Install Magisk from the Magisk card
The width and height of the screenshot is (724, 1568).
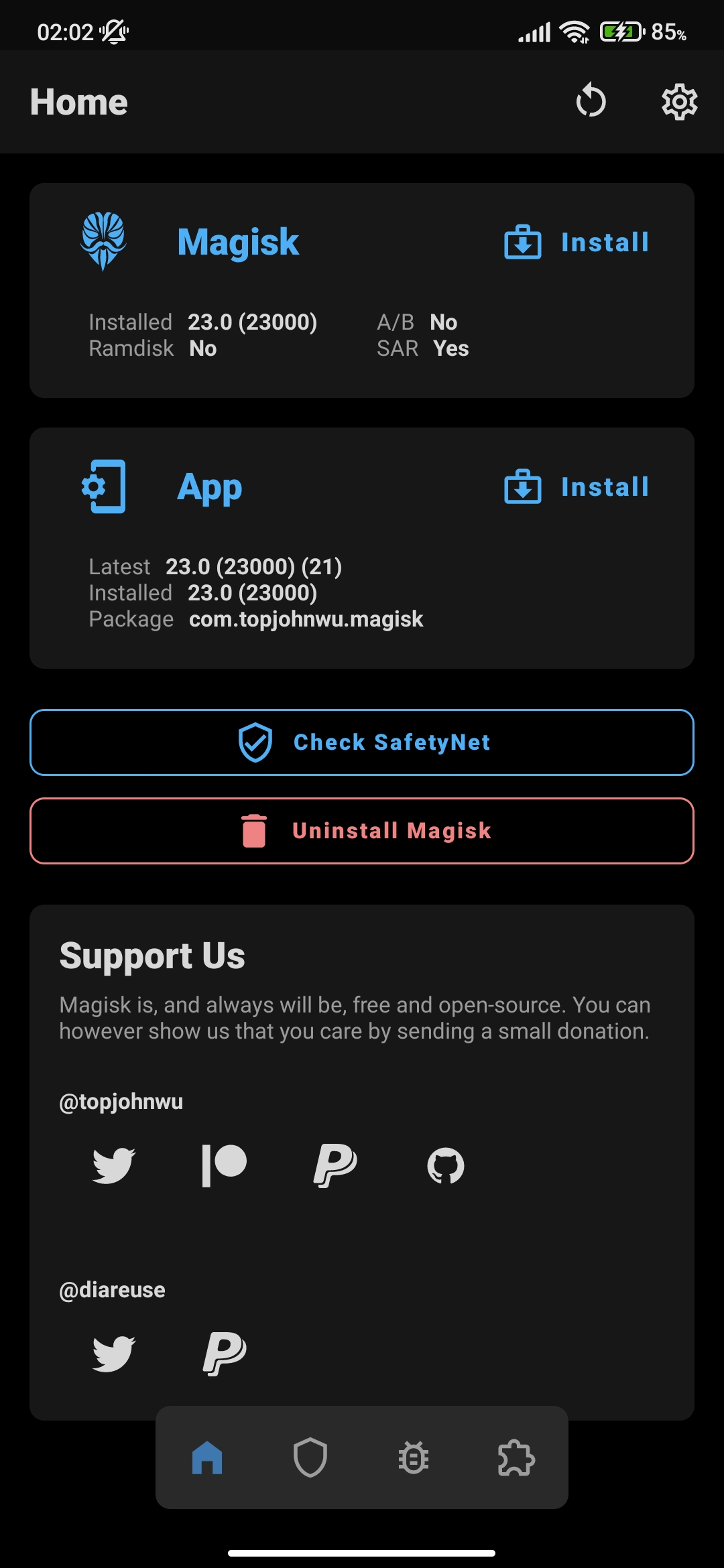(577, 242)
